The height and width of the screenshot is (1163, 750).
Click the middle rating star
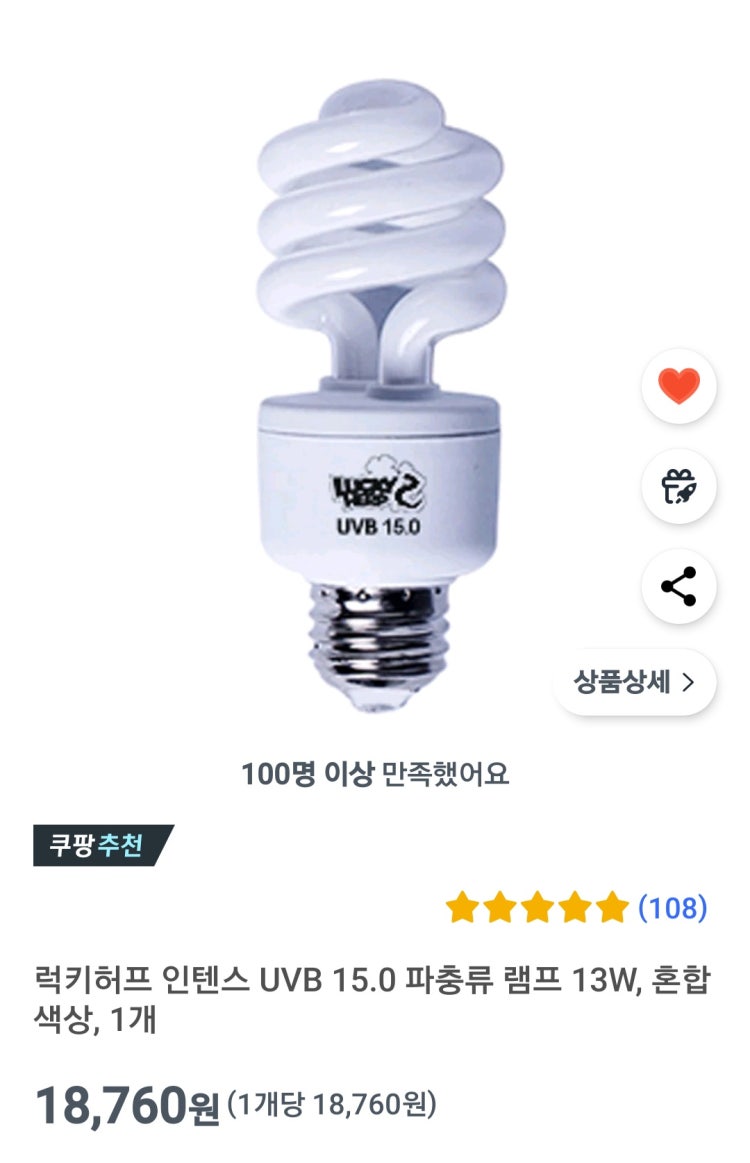tap(538, 906)
